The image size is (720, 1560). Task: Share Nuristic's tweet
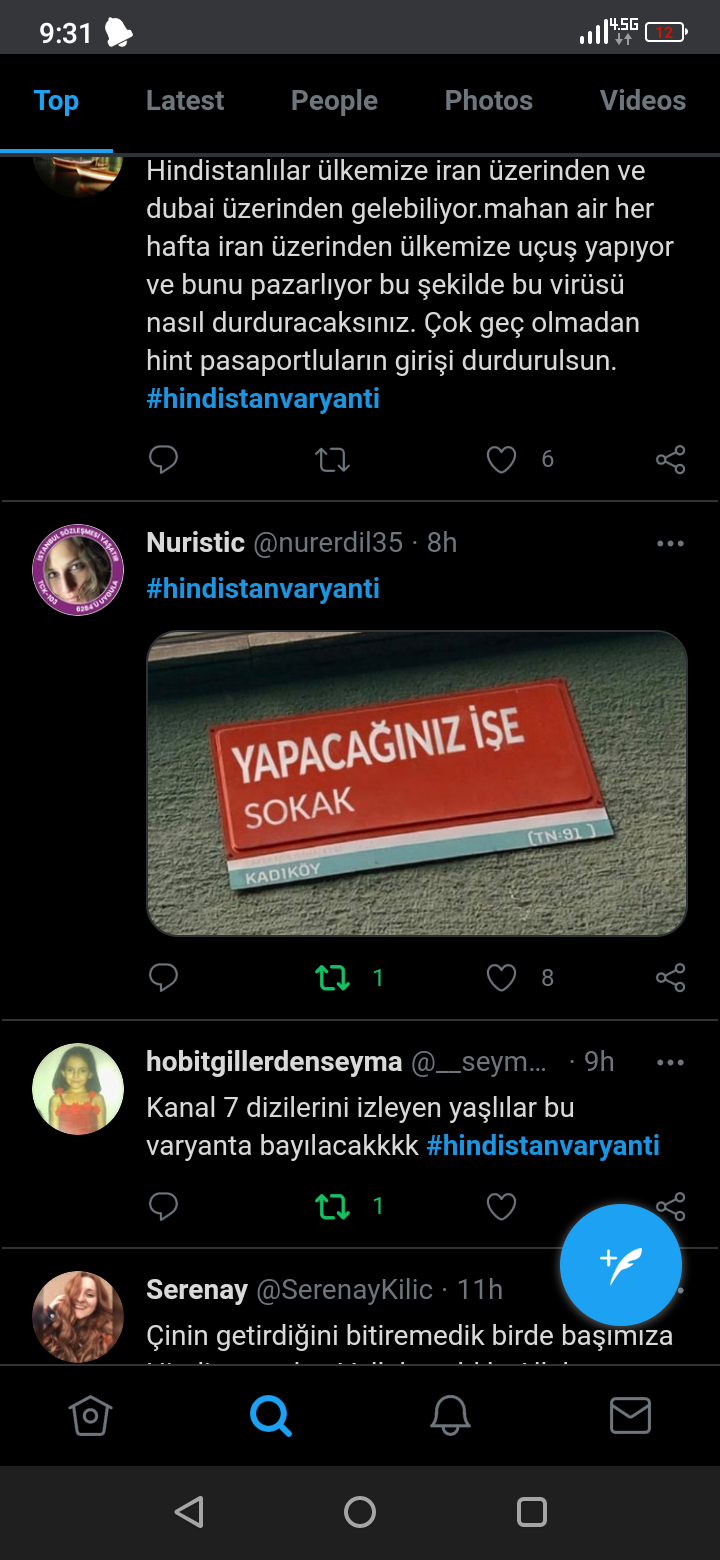[670, 977]
